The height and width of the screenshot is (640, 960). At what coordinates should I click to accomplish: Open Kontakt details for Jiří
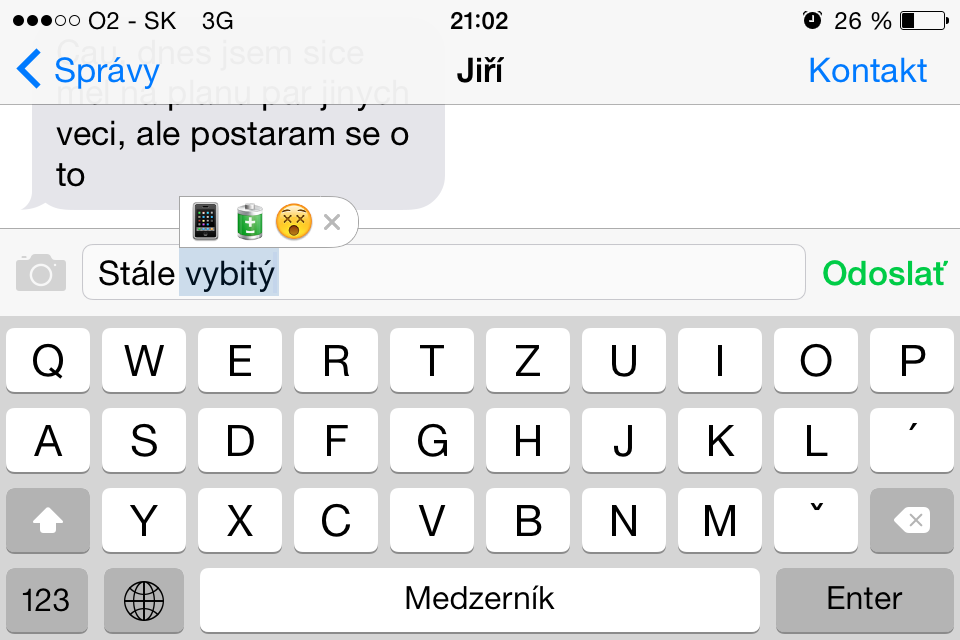(x=867, y=70)
